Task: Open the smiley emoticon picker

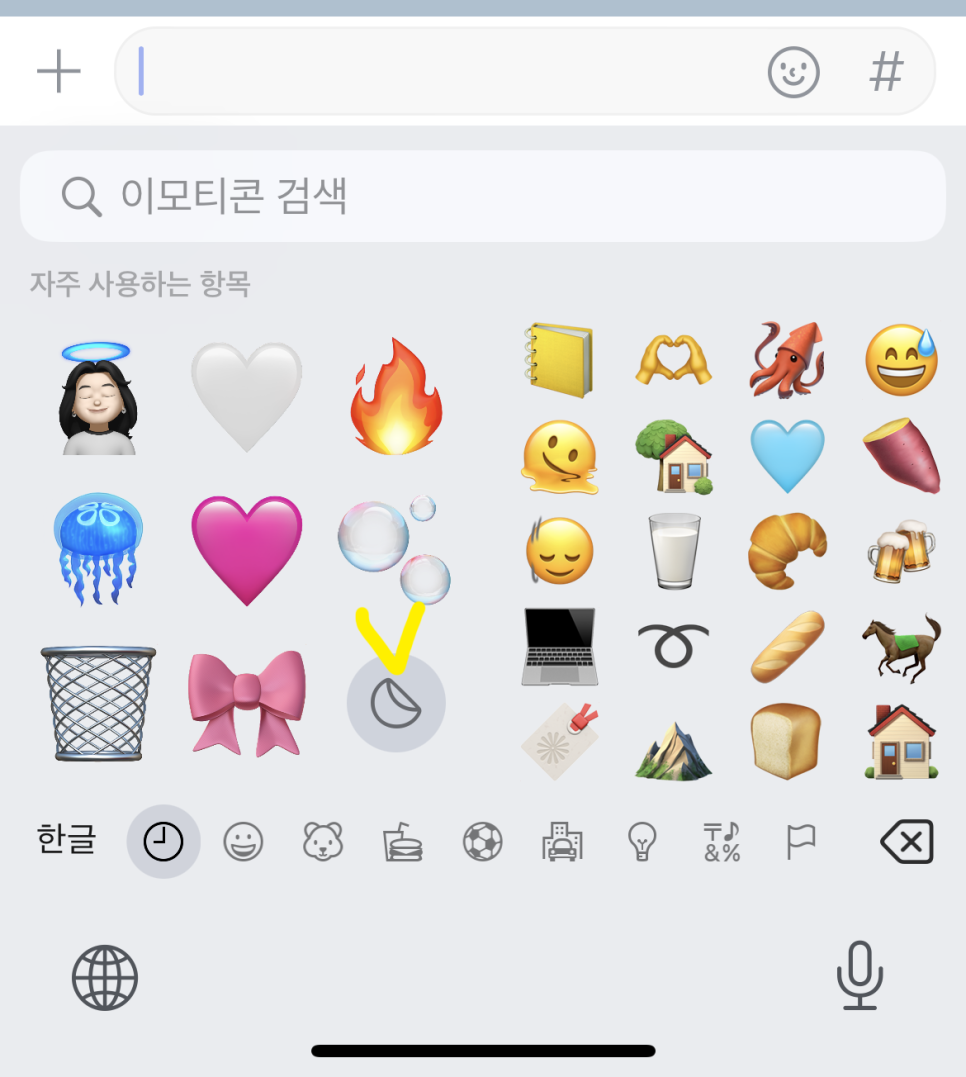Action: [x=793, y=72]
